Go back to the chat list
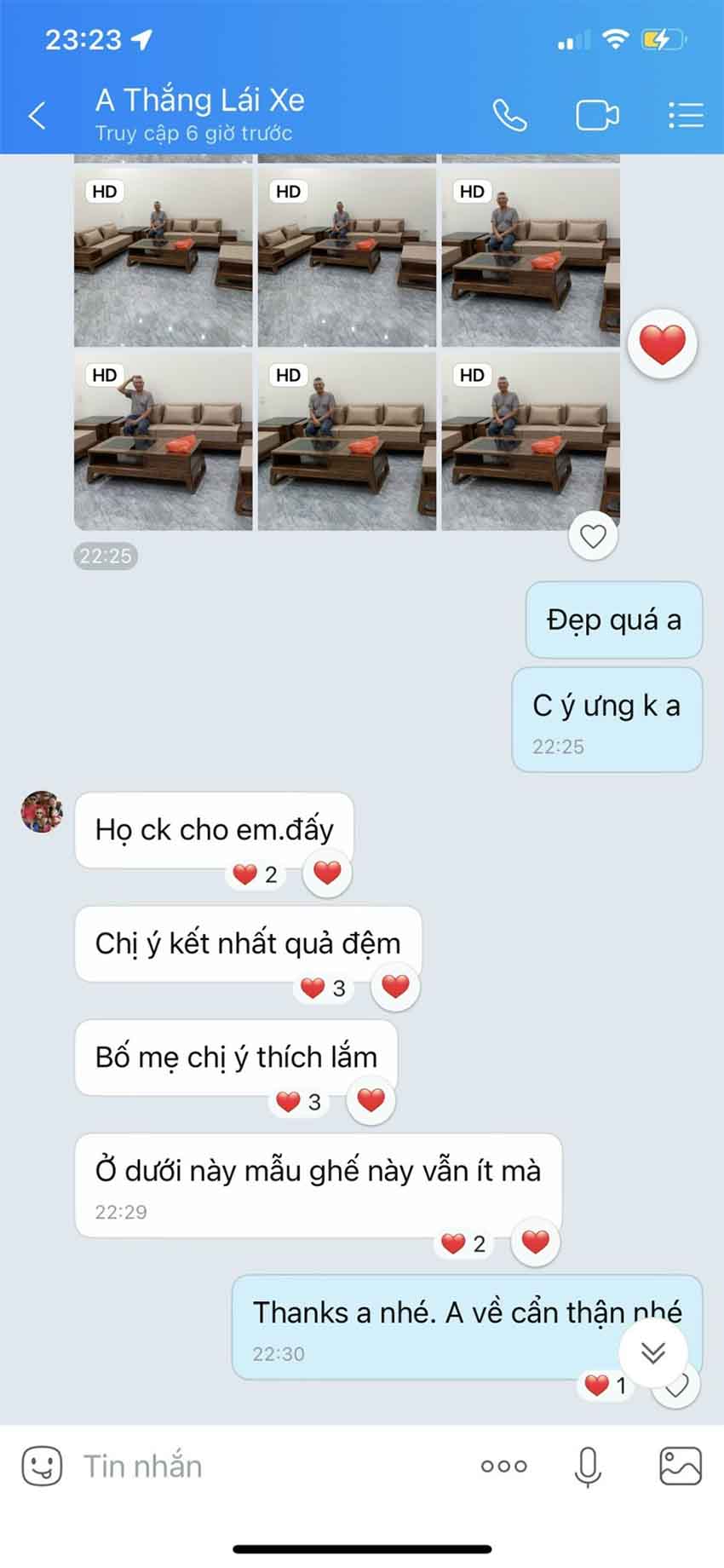Viewport: 724px width, 1568px height. point(37,115)
